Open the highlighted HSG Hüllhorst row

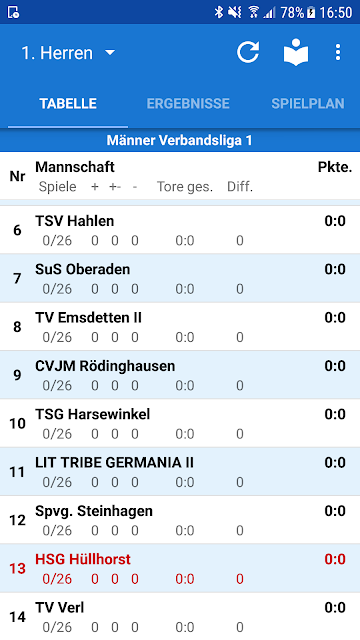[180, 568]
